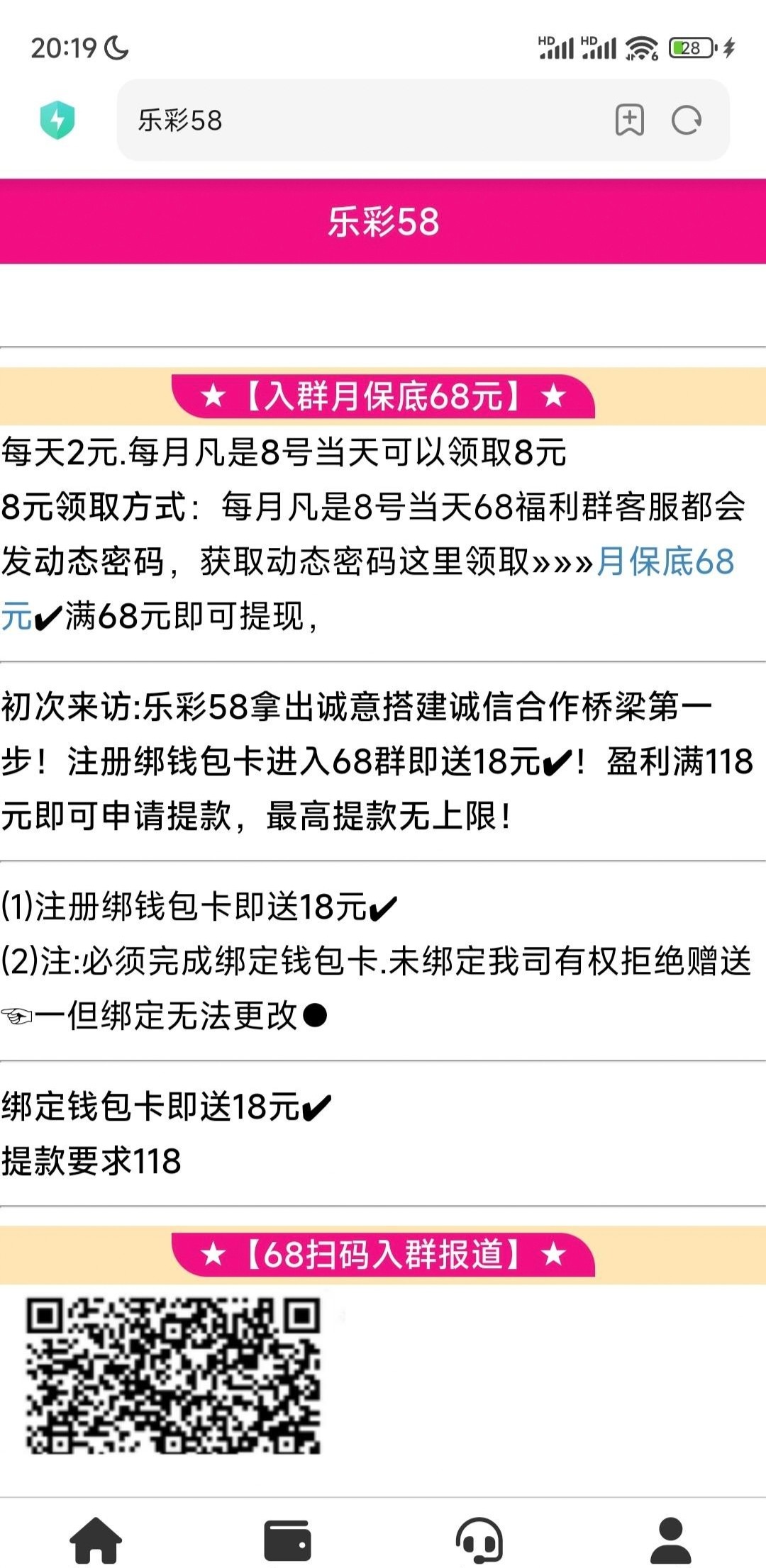
Task: Reload the current page
Action: pyautogui.click(x=687, y=120)
